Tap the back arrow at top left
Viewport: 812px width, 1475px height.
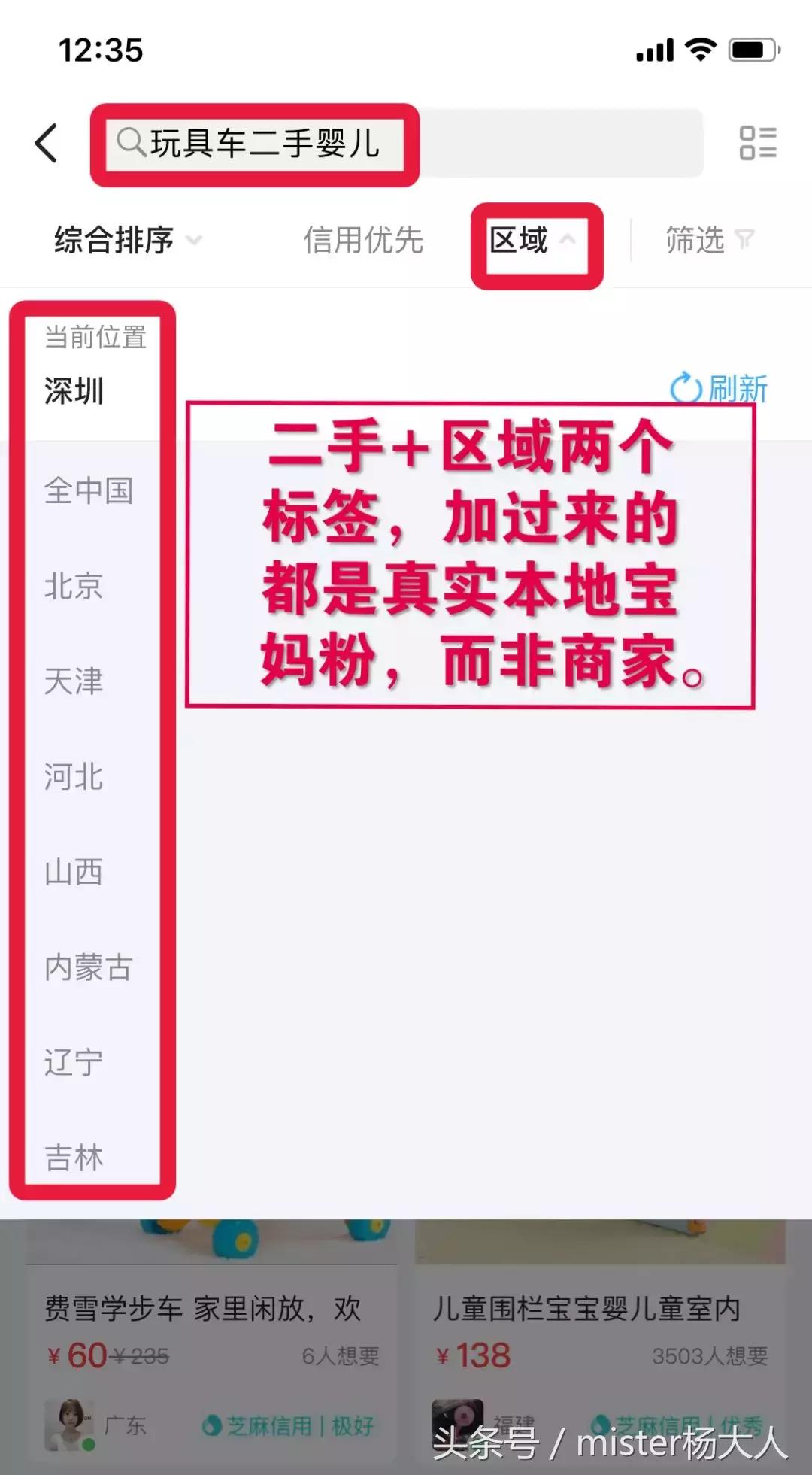[47, 144]
